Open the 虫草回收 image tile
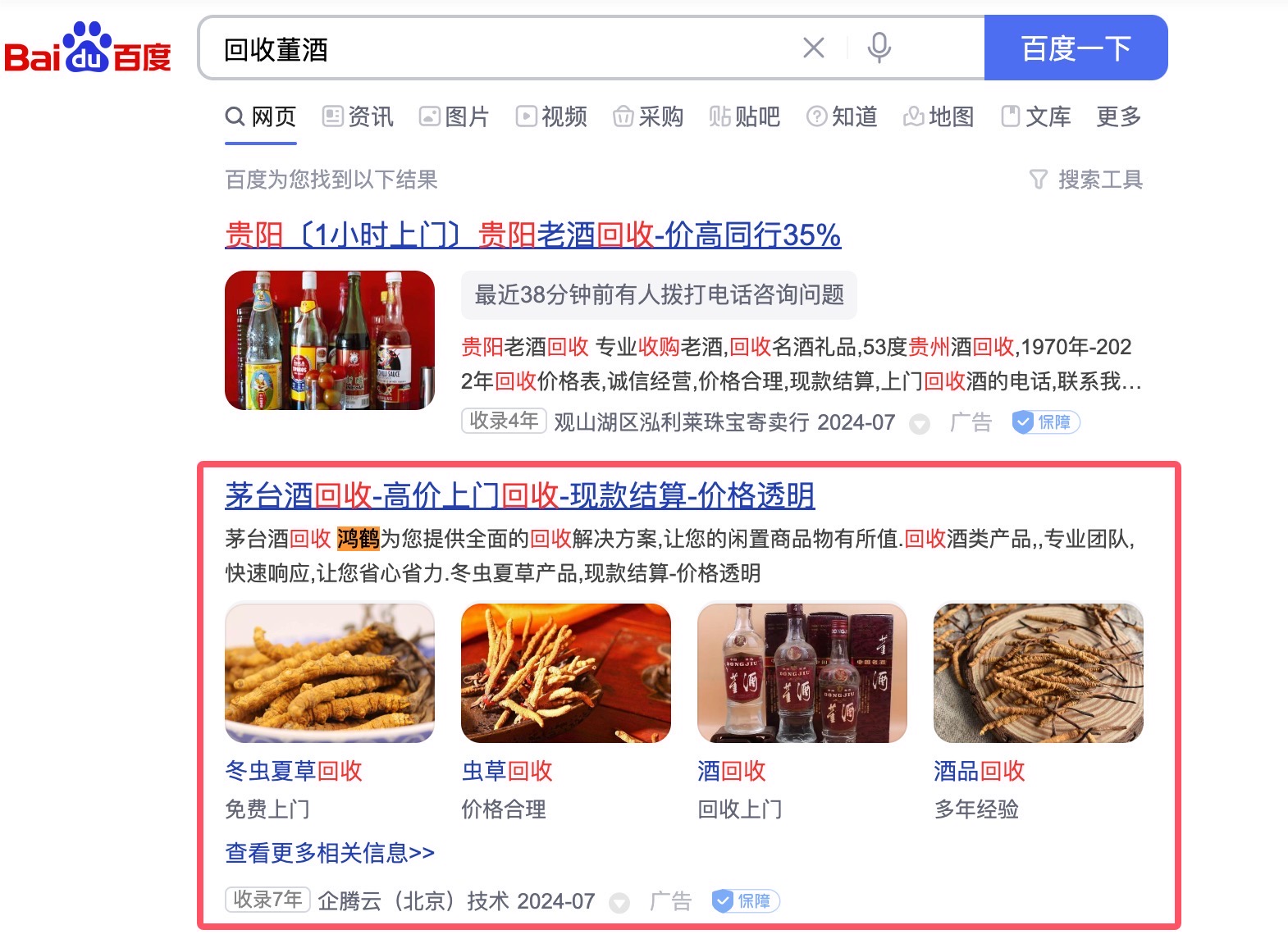 point(565,673)
